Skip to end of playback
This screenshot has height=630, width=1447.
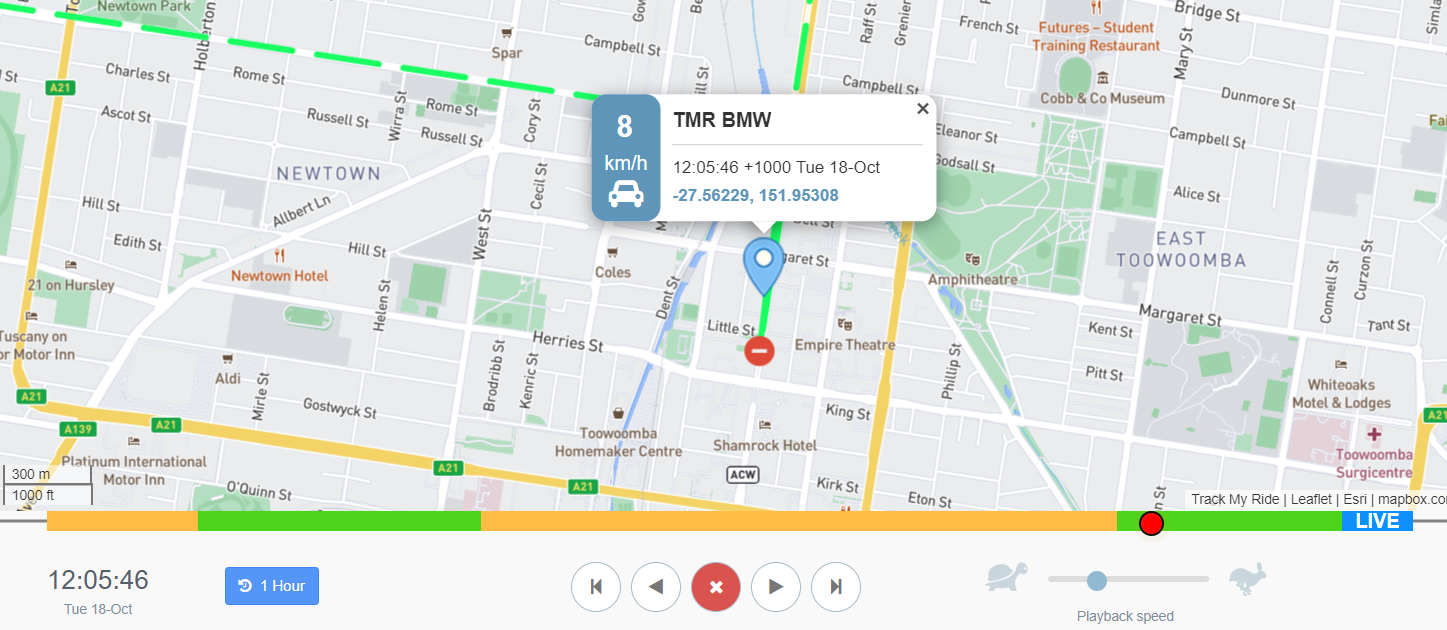[x=836, y=587]
